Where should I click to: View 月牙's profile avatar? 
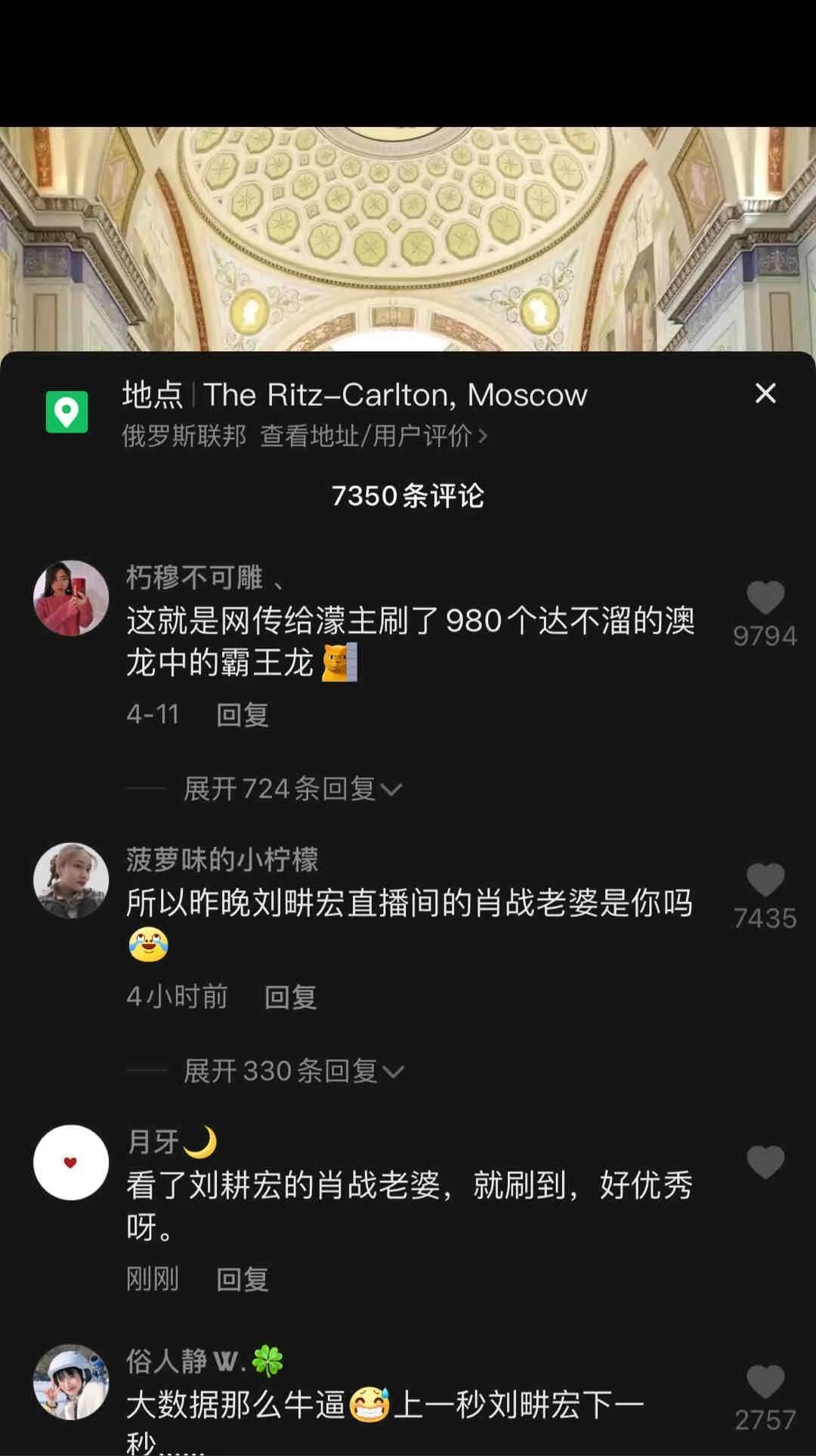pyautogui.click(x=71, y=1163)
